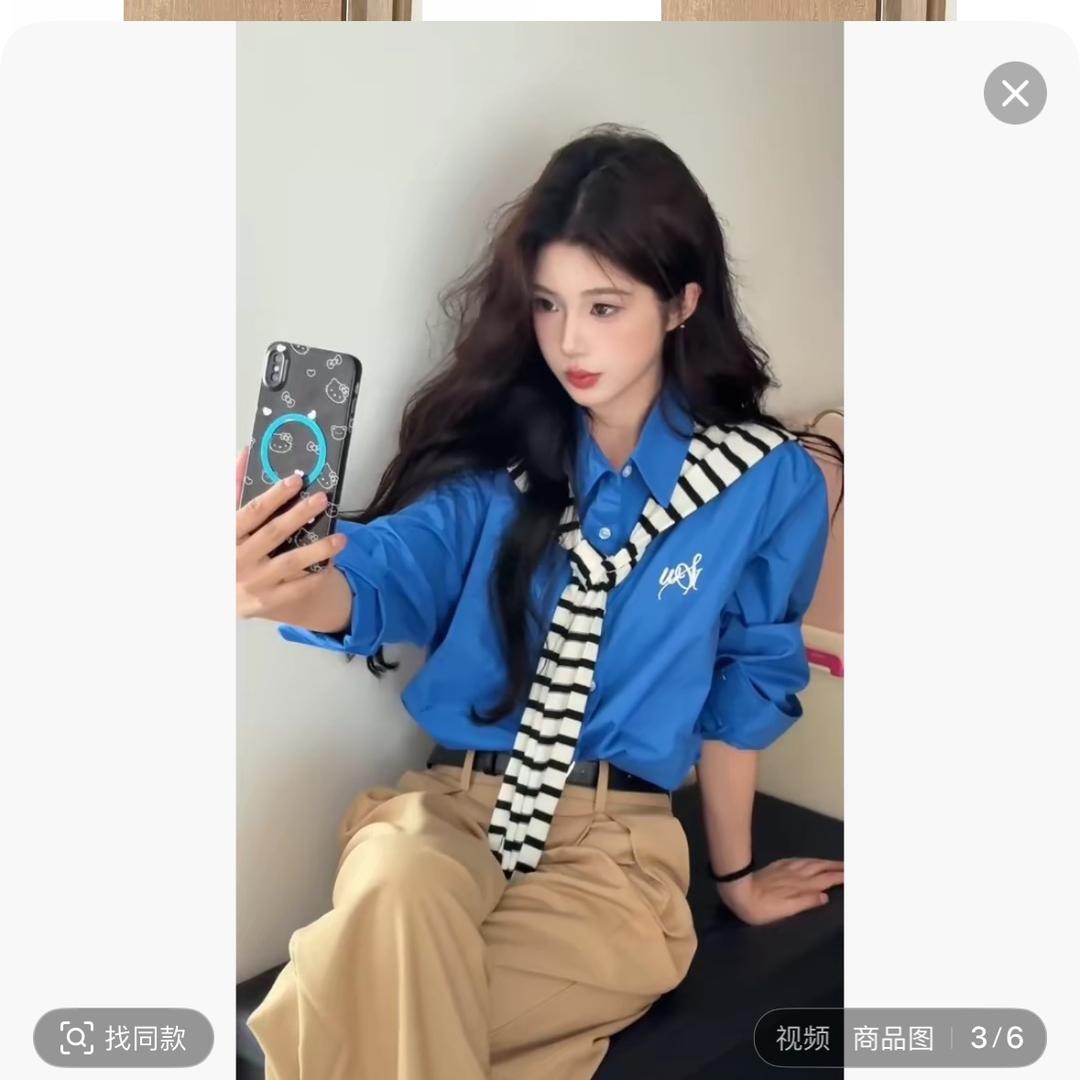This screenshot has width=1080, height=1080.
Task: Switch to the 商品图 tab
Action: [893, 1038]
